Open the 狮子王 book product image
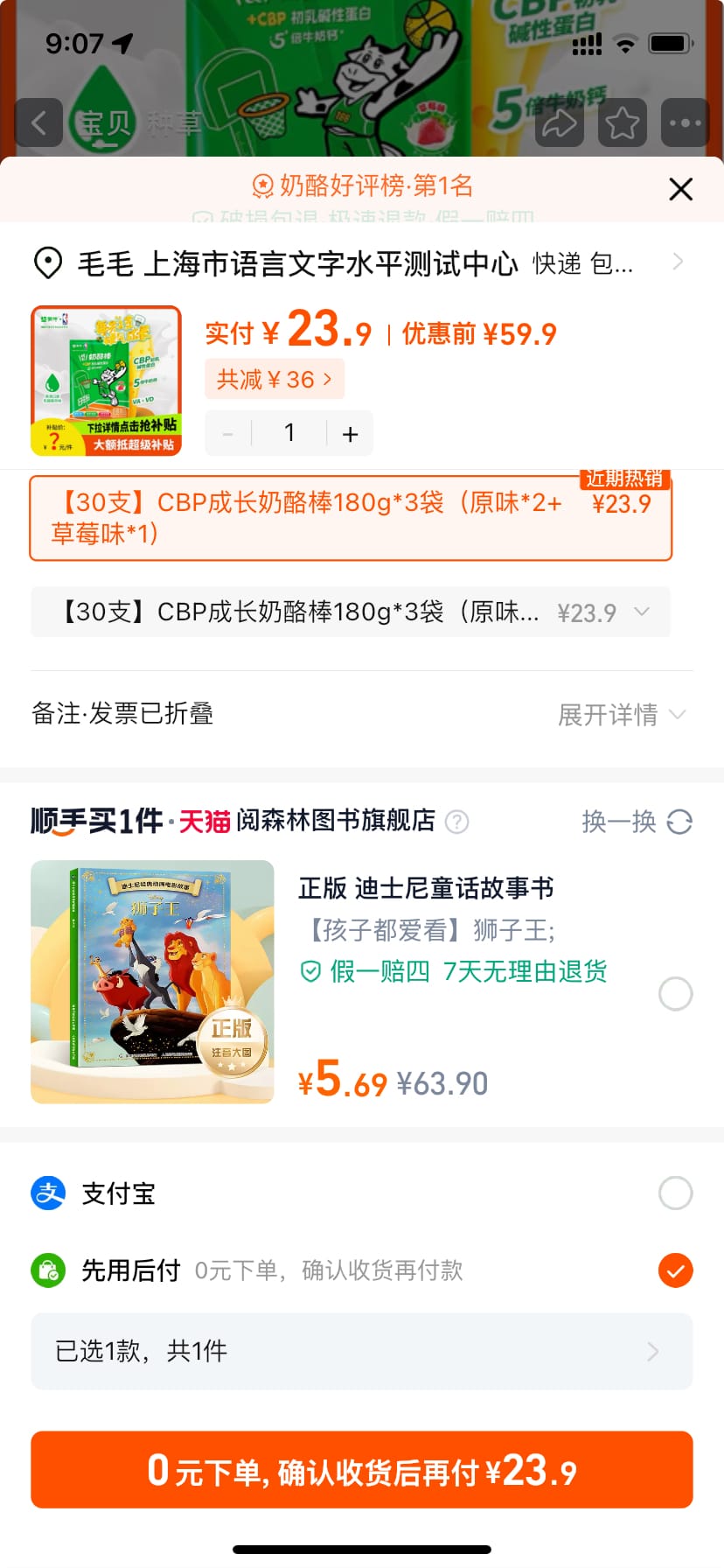This screenshot has height=1568, width=724. (x=152, y=982)
